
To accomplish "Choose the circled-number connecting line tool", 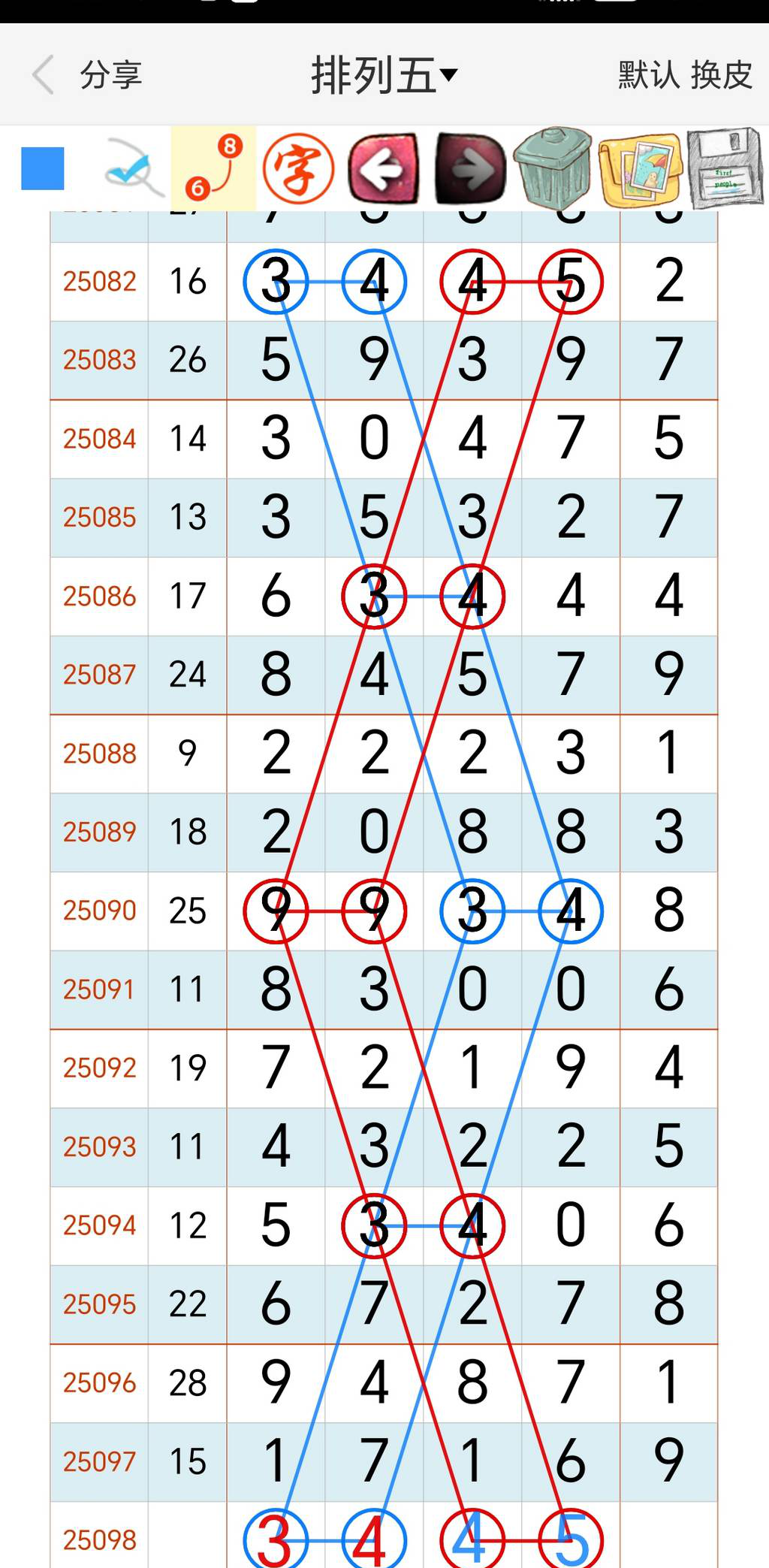I will click(x=213, y=168).
